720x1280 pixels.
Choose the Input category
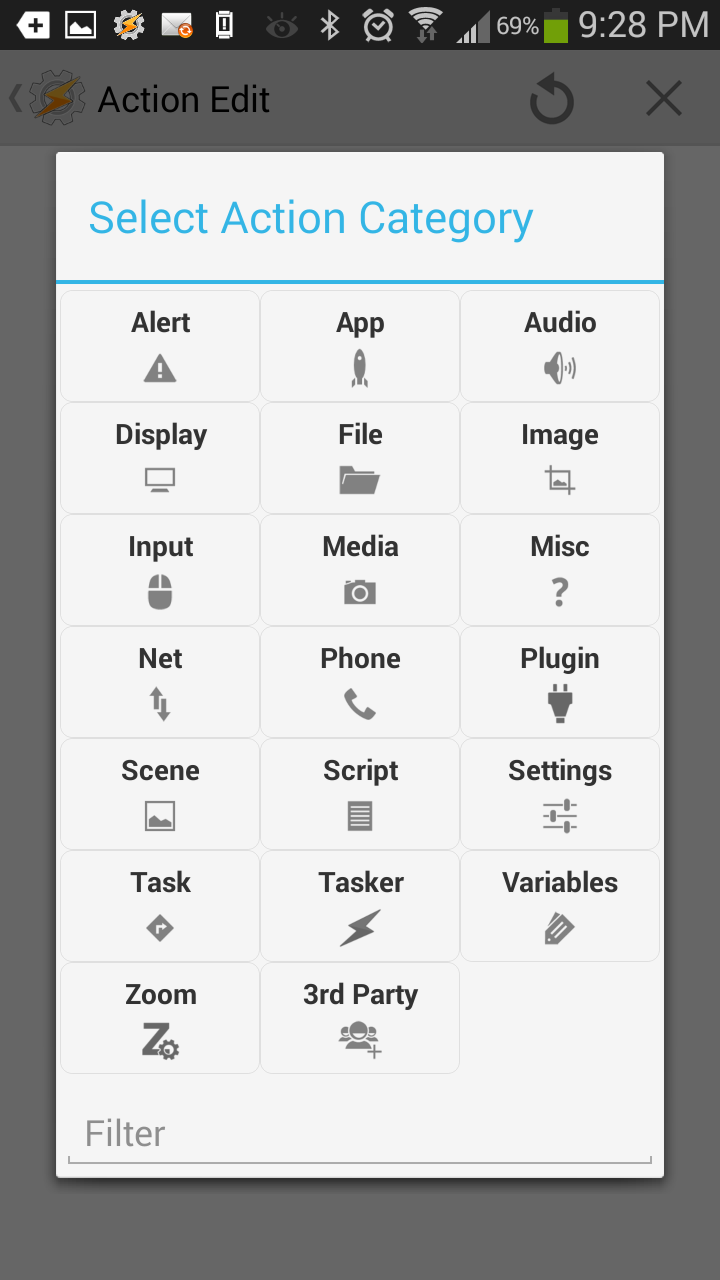coord(160,570)
